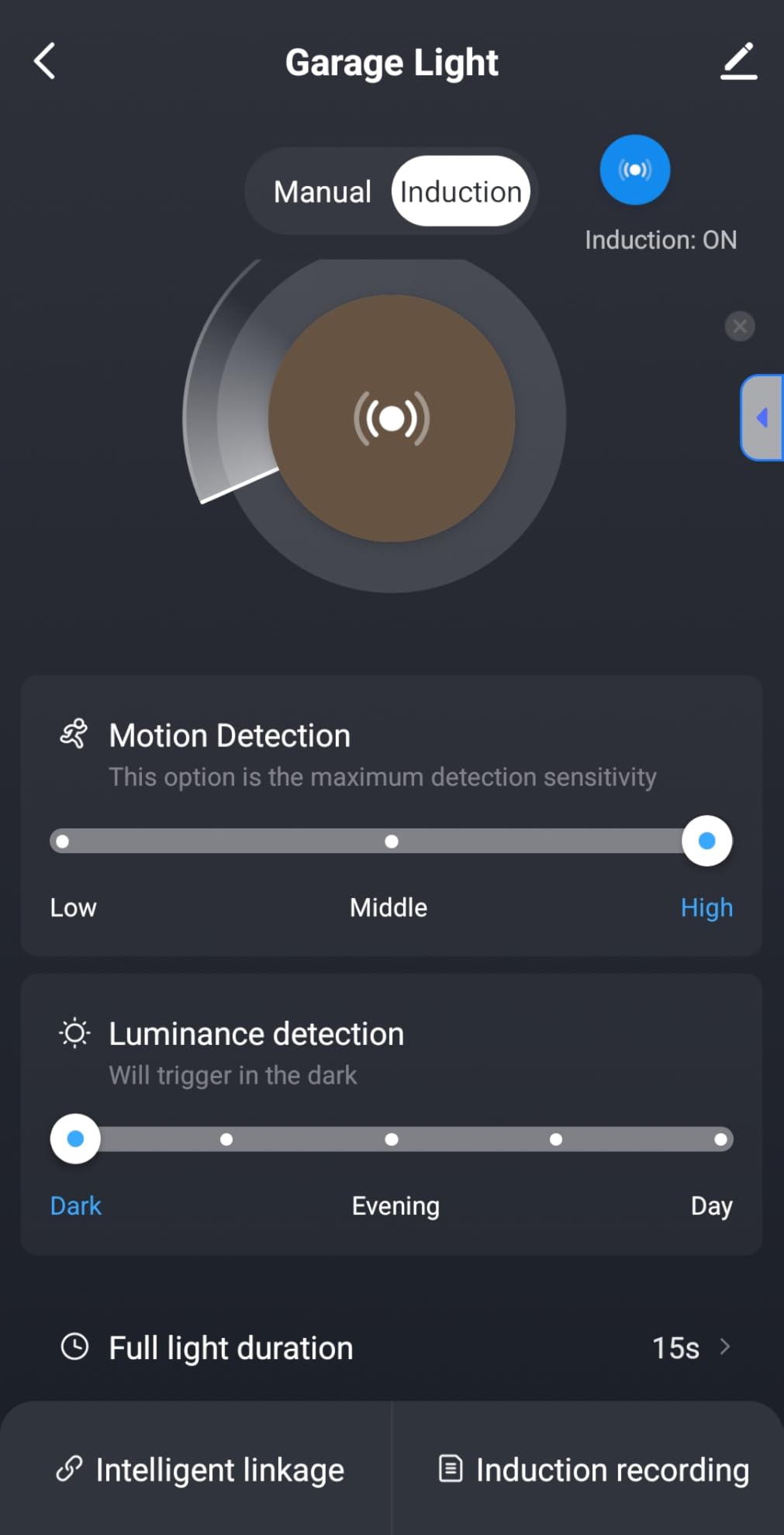784x1535 pixels.
Task: Select the Induction mode tab
Action: [461, 192]
